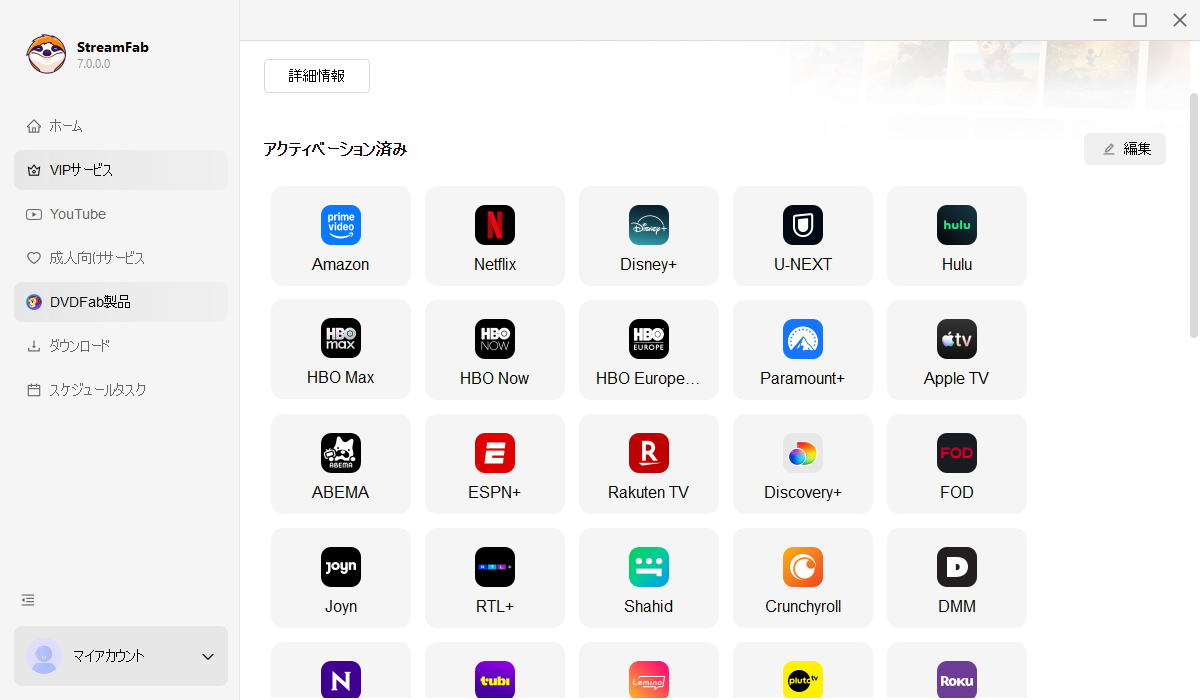1200x700 pixels.
Task: Select YouTube in the sidebar
Action: 78,214
